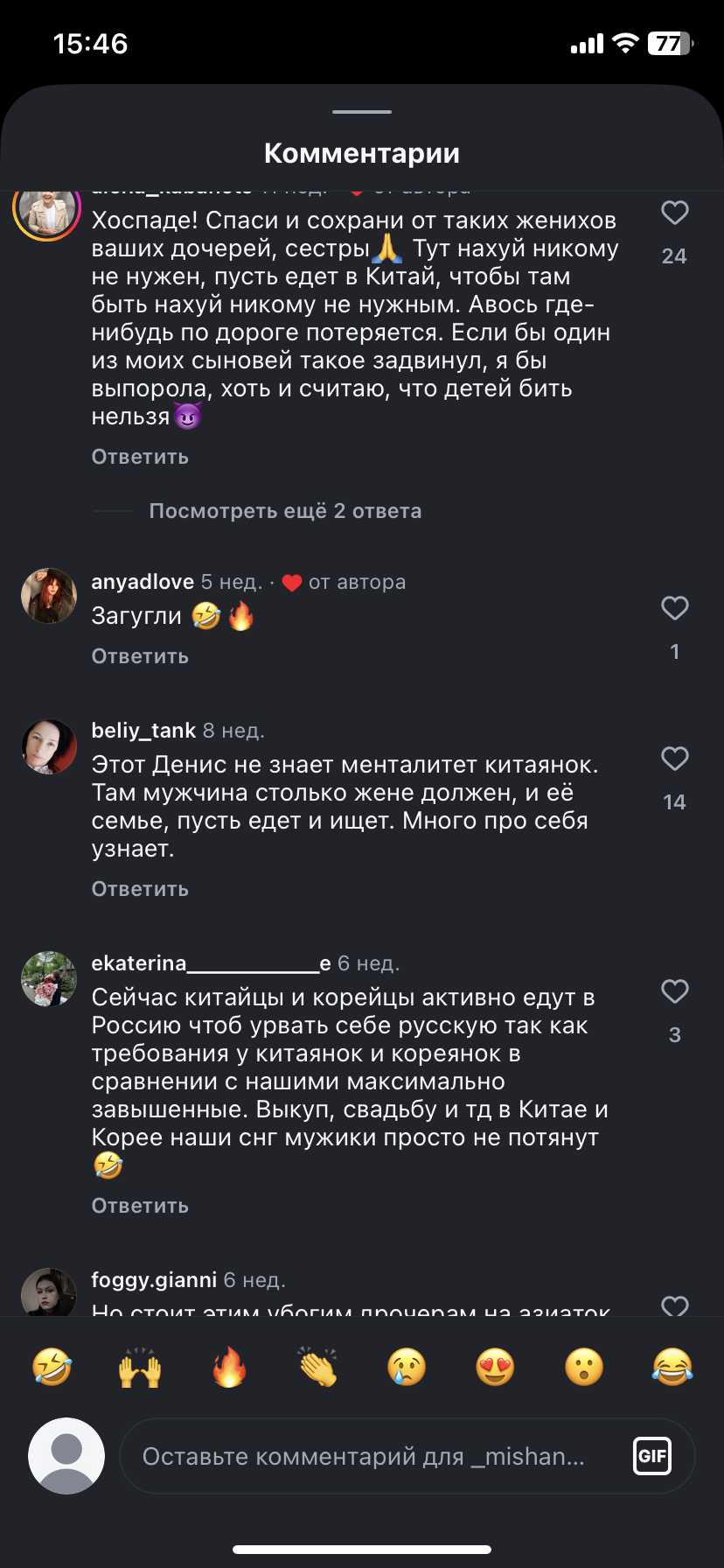
Task: Insert the fire emoji reaction
Action: [229, 1367]
